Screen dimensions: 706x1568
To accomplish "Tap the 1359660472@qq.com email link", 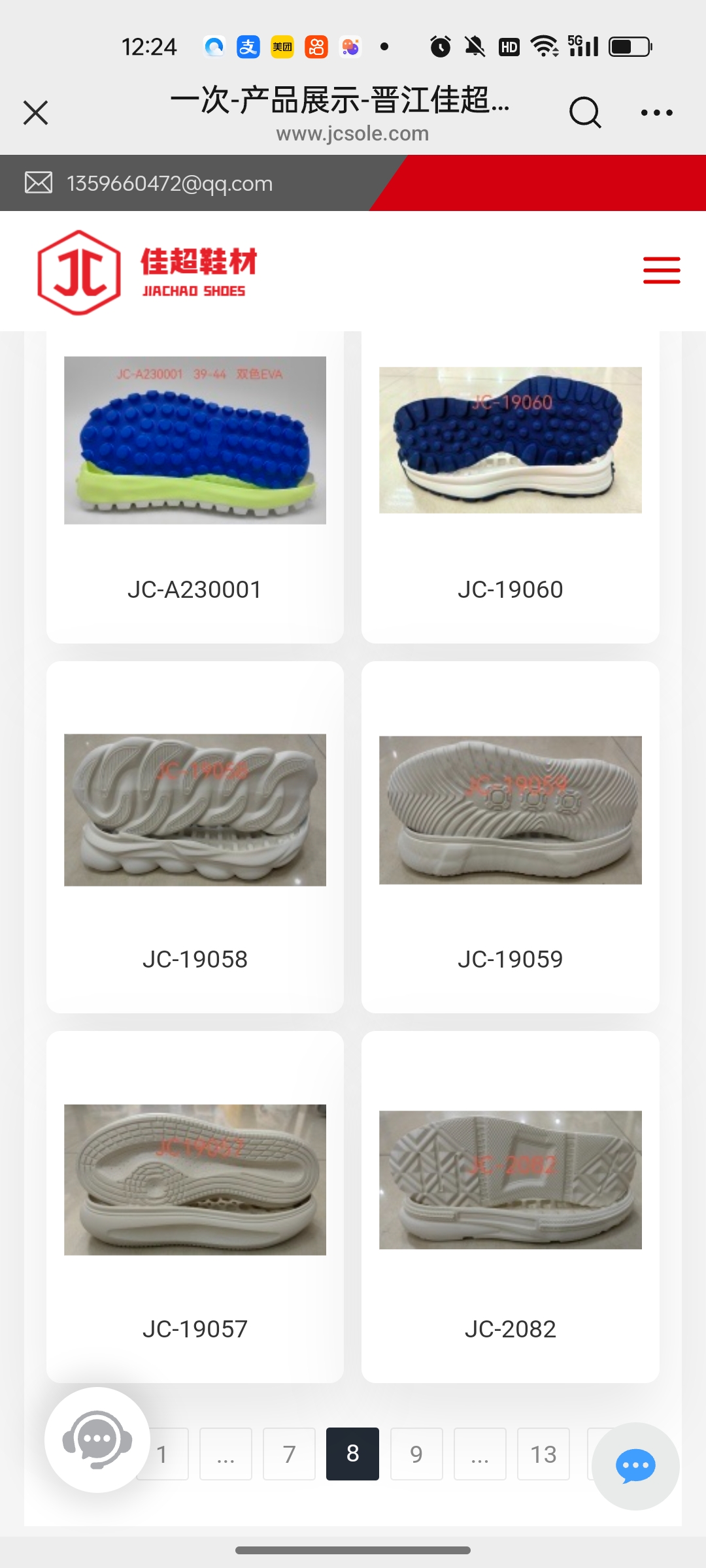I will pos(169,184).
